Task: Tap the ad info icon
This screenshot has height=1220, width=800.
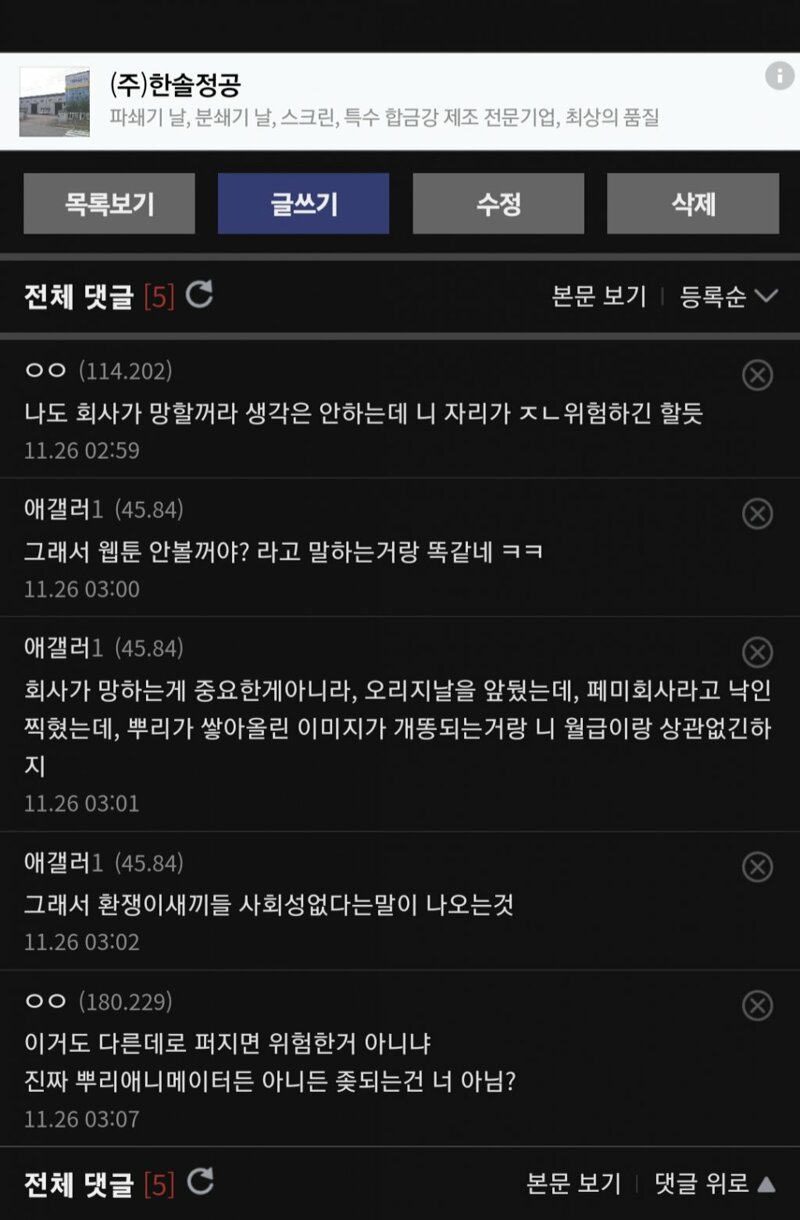Action: tap(779, 77)
